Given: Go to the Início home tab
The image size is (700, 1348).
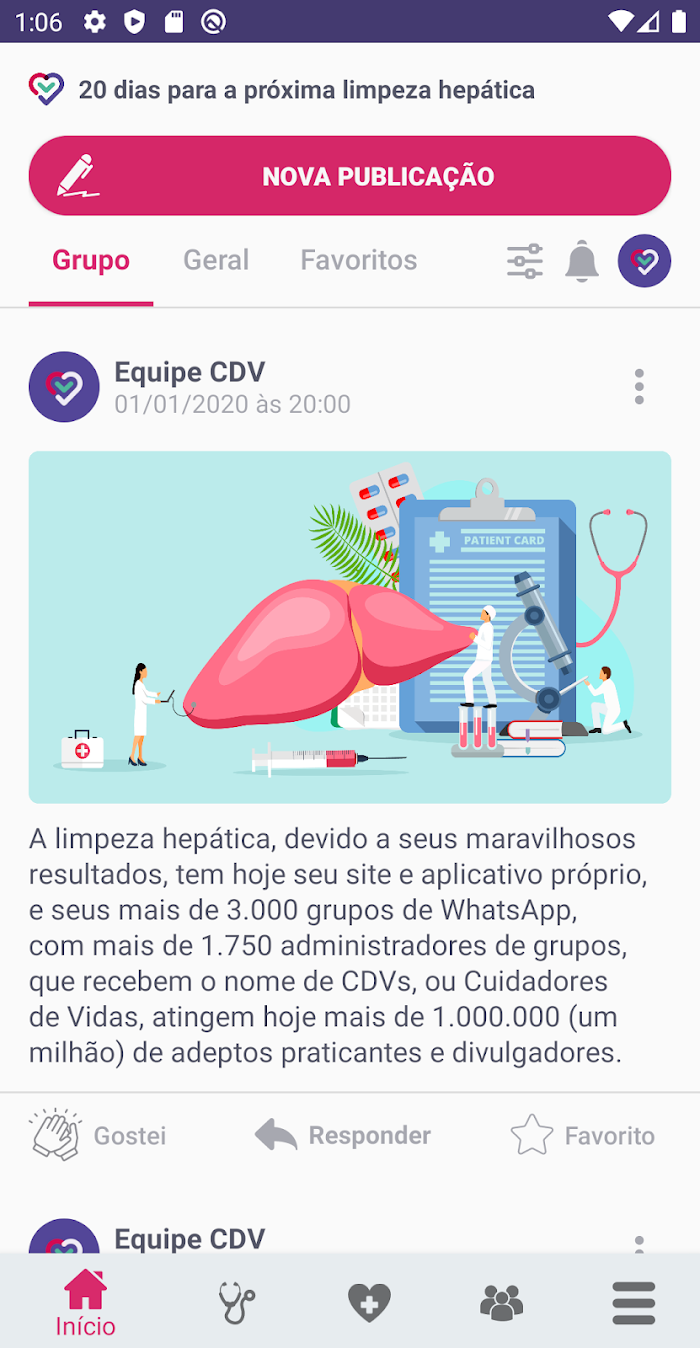Looking at the screenshot, I should pos(85,1303).
